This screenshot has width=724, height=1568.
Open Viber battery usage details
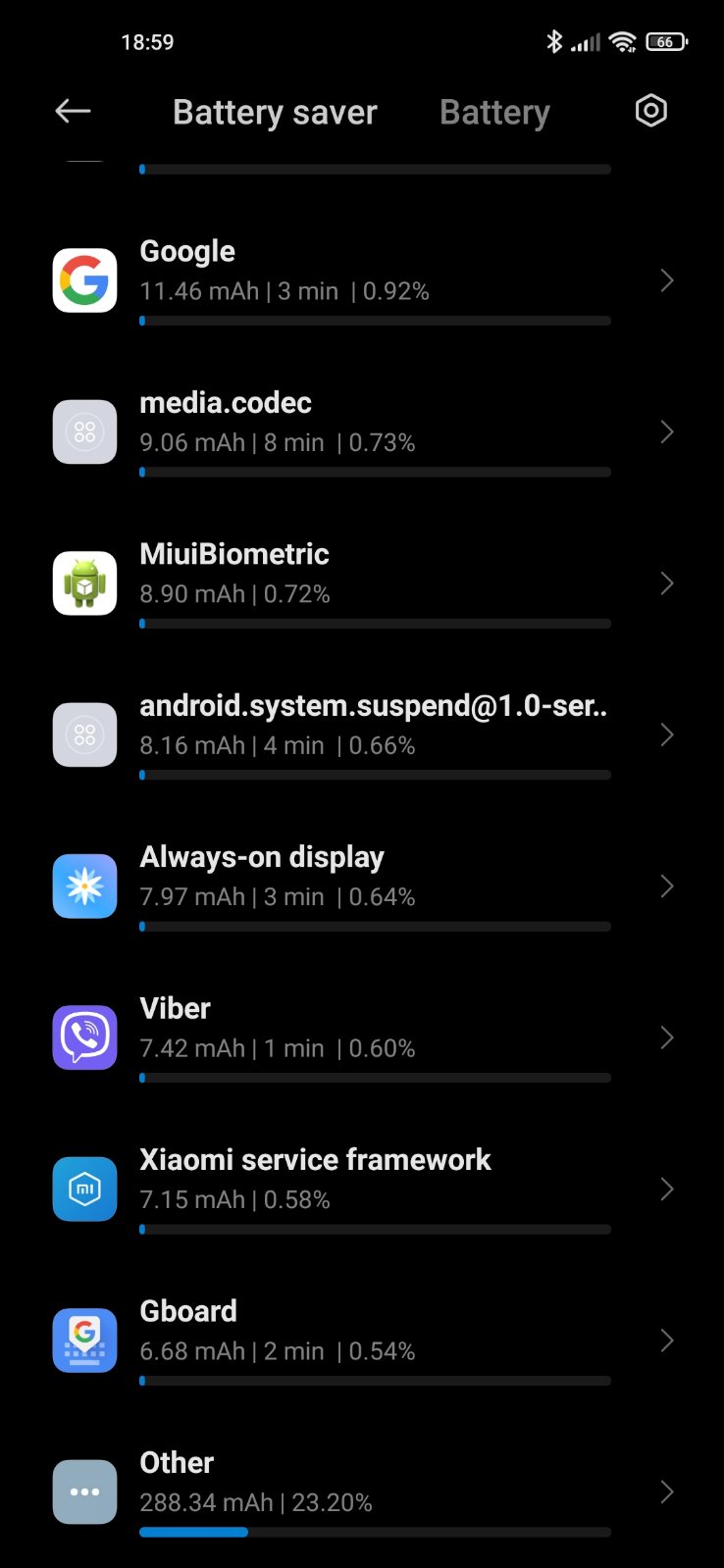pyautogui.click(x=362, y=1037)
